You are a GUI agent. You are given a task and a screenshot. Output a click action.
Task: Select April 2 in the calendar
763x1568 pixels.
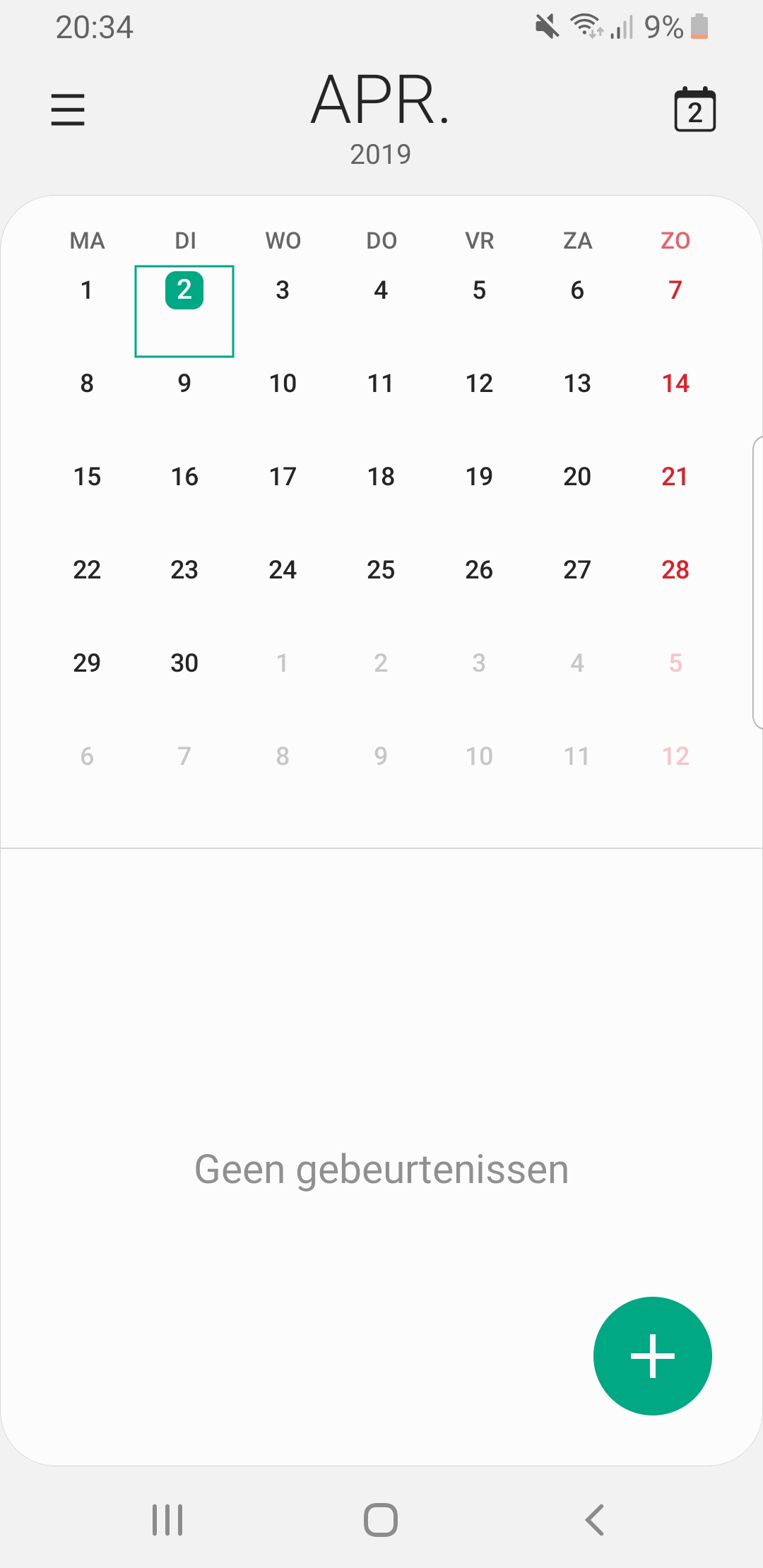[x=184, y=311]
